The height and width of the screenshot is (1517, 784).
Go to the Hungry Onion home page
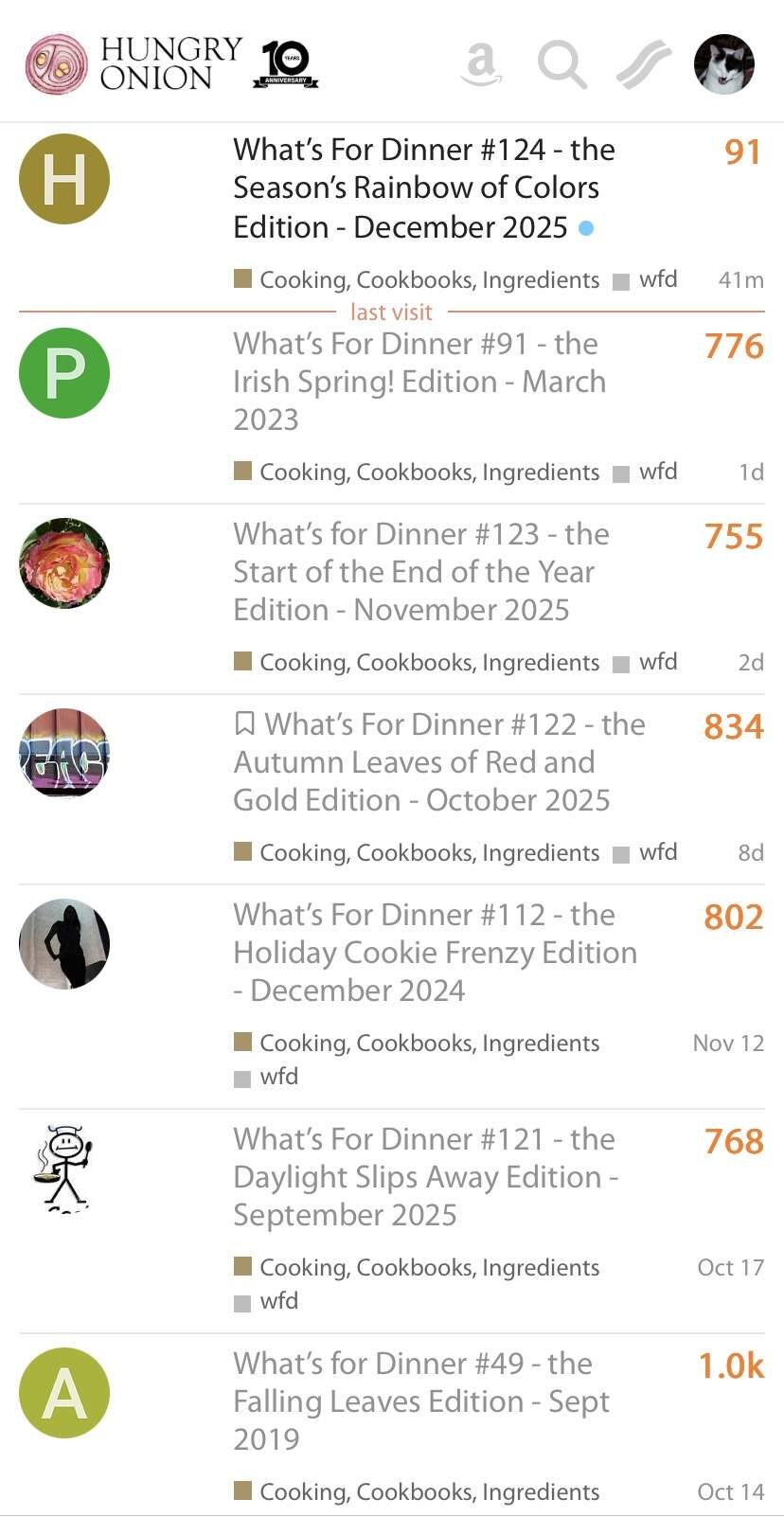pyautogui.click(x=134, y=64)
